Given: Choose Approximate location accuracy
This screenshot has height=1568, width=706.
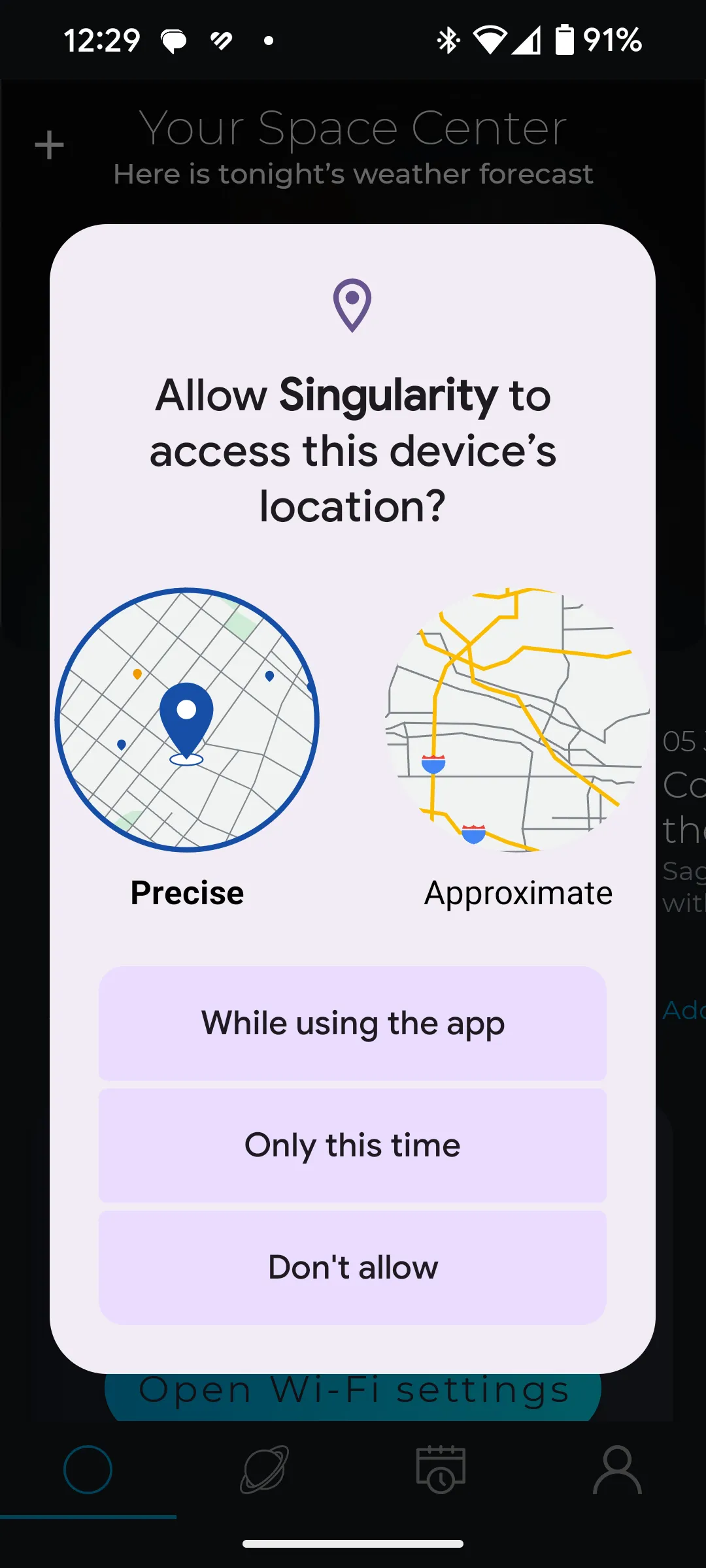Looking at the screenshot, I should point(518,748).
